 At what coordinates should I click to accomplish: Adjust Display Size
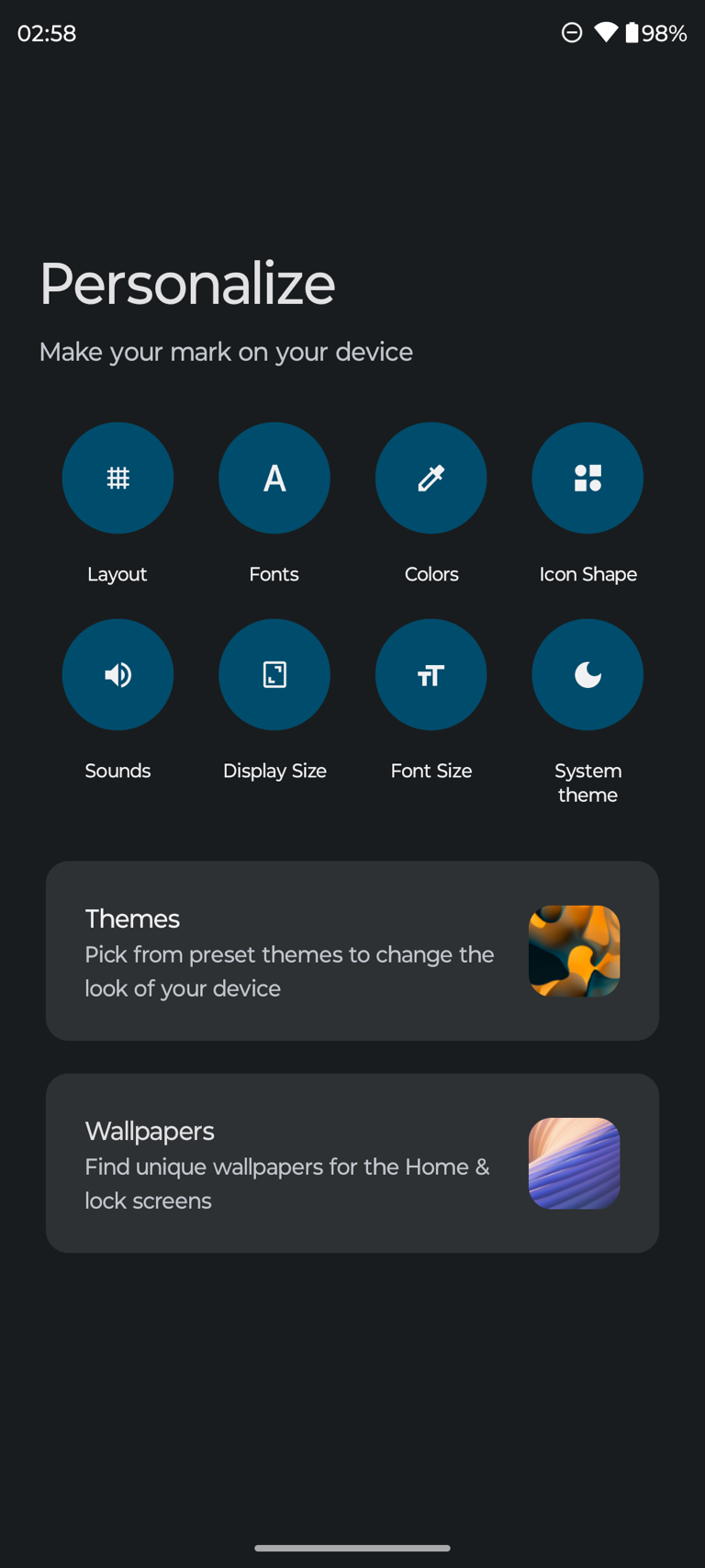point(274,674)
